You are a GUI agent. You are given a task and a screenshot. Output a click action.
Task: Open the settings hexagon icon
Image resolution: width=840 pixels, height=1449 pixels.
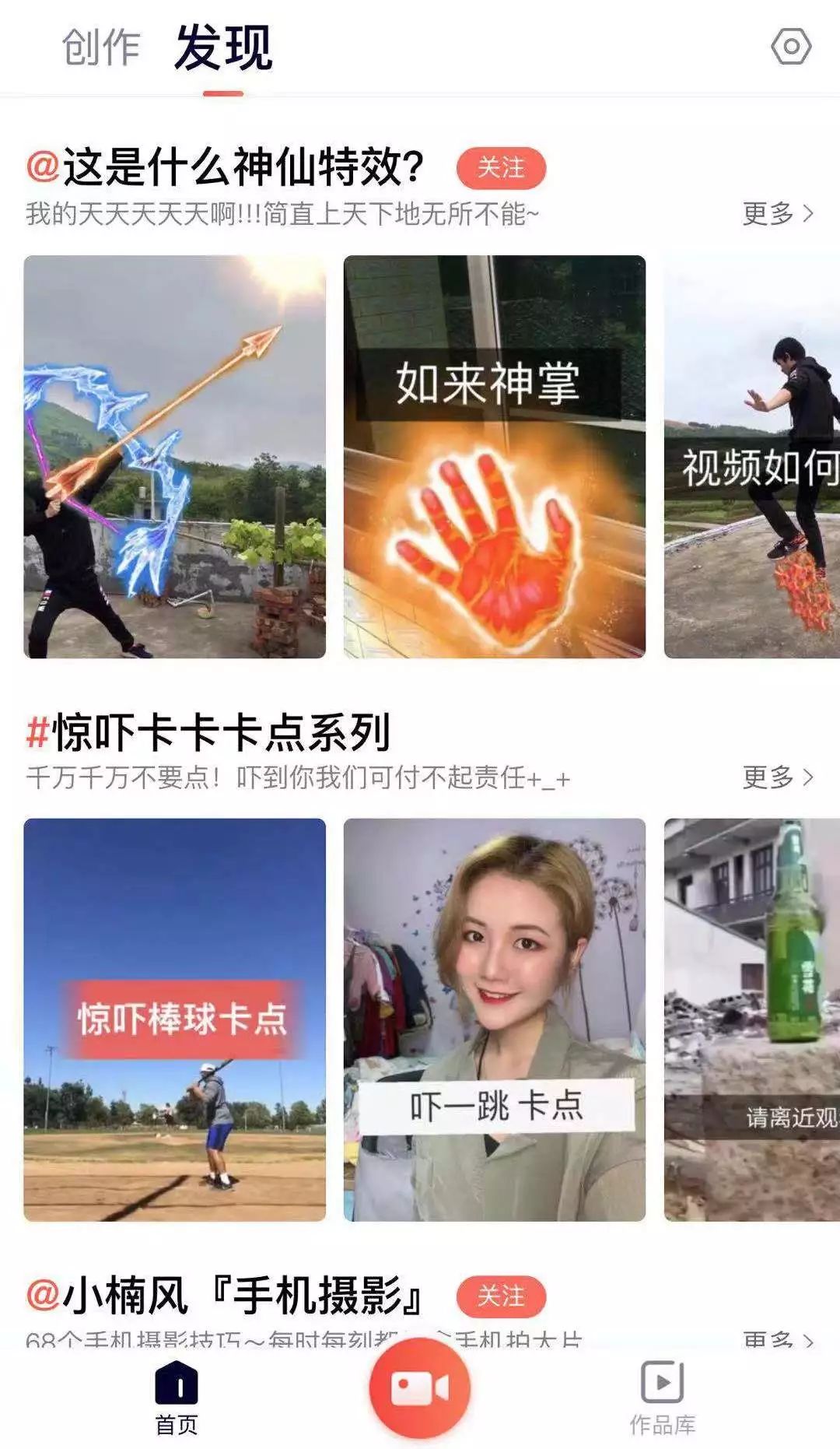[791, 47]
